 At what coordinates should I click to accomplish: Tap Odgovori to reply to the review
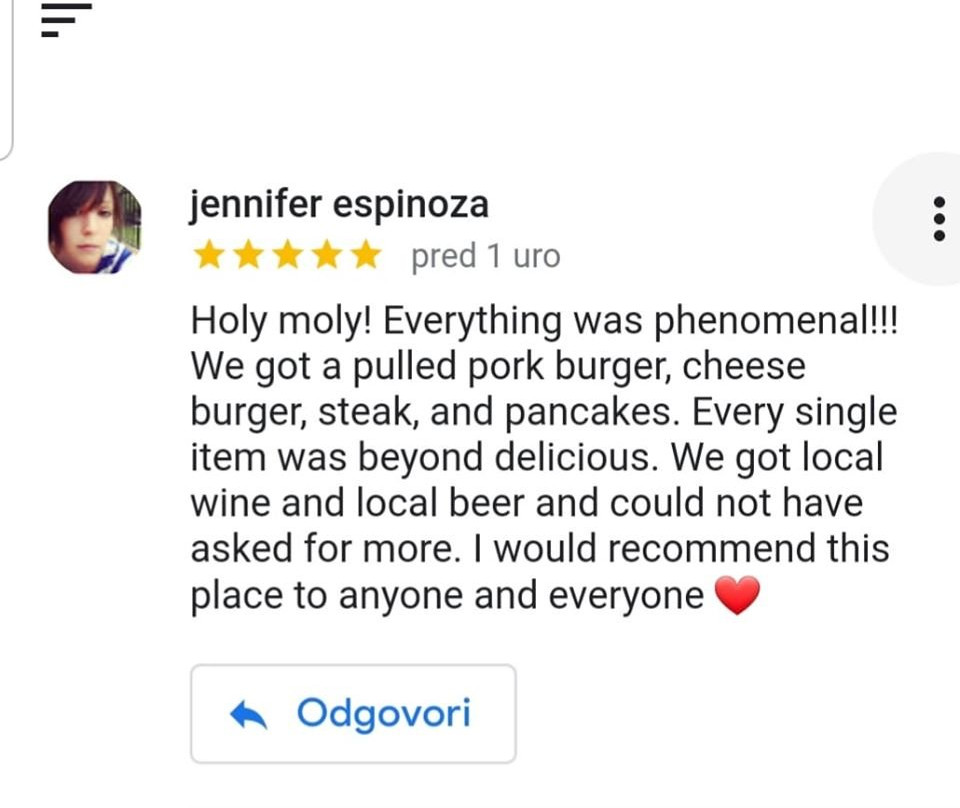353,714
